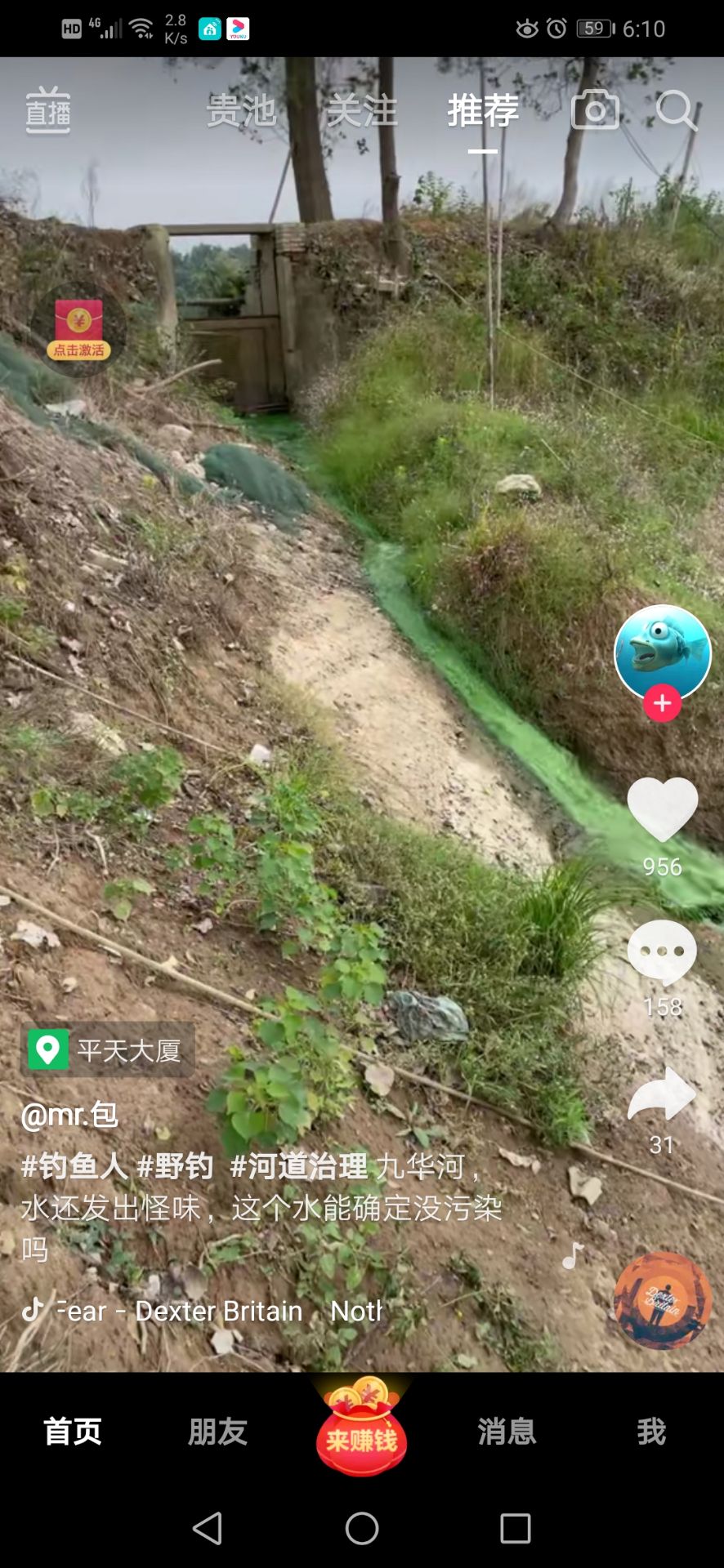This screenshot has height=1568, width=724.
Task: Switch to the 贵池 local tab
Action: click(241, 111)
